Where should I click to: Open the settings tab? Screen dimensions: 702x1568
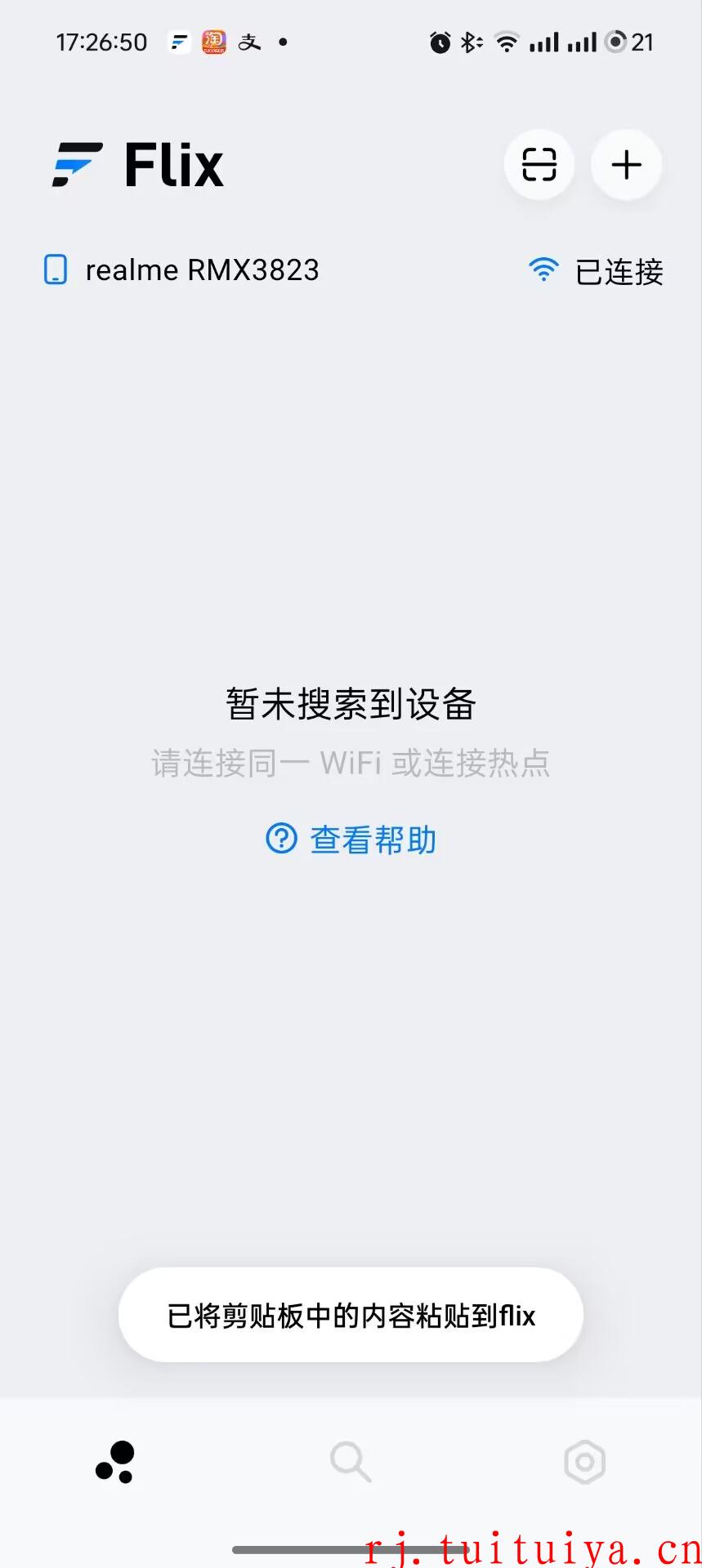point(585,1462)
